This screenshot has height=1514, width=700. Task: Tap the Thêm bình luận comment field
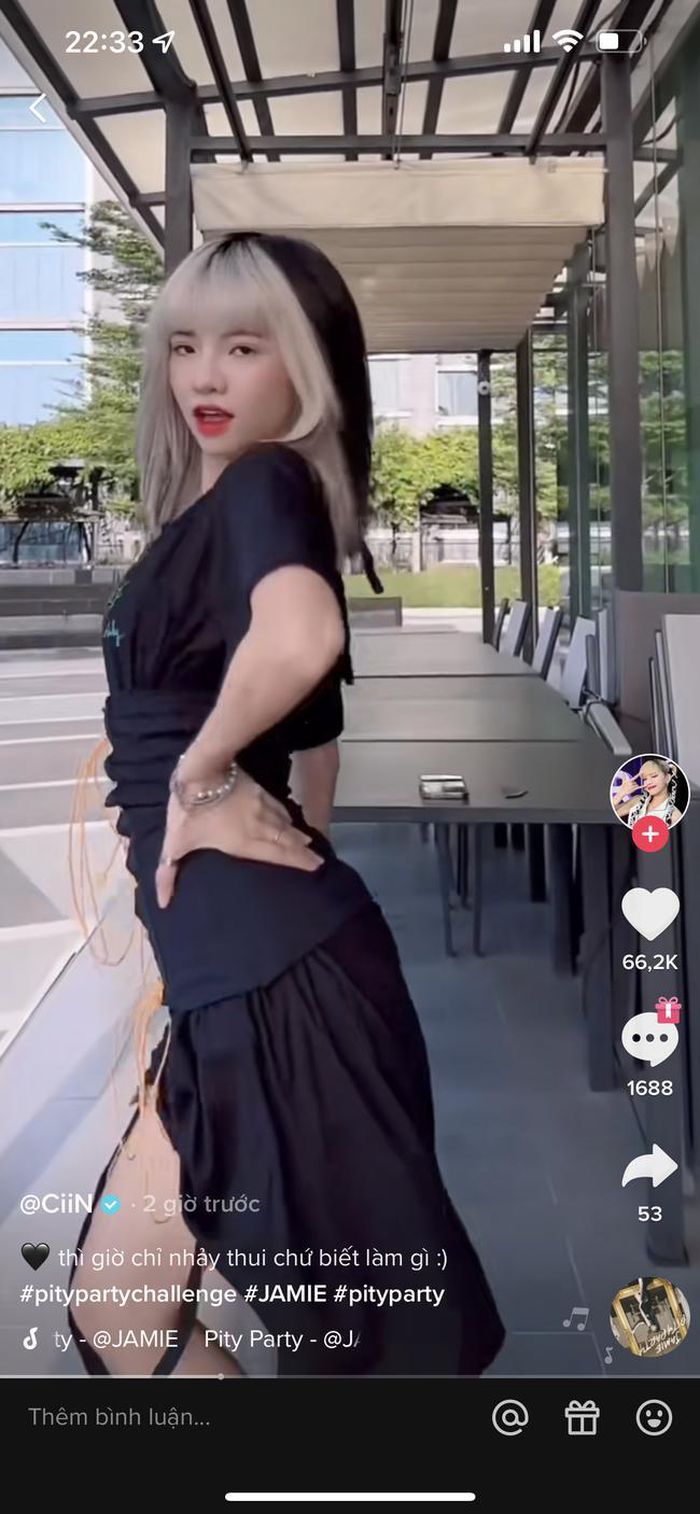[x=120, y=1416]
